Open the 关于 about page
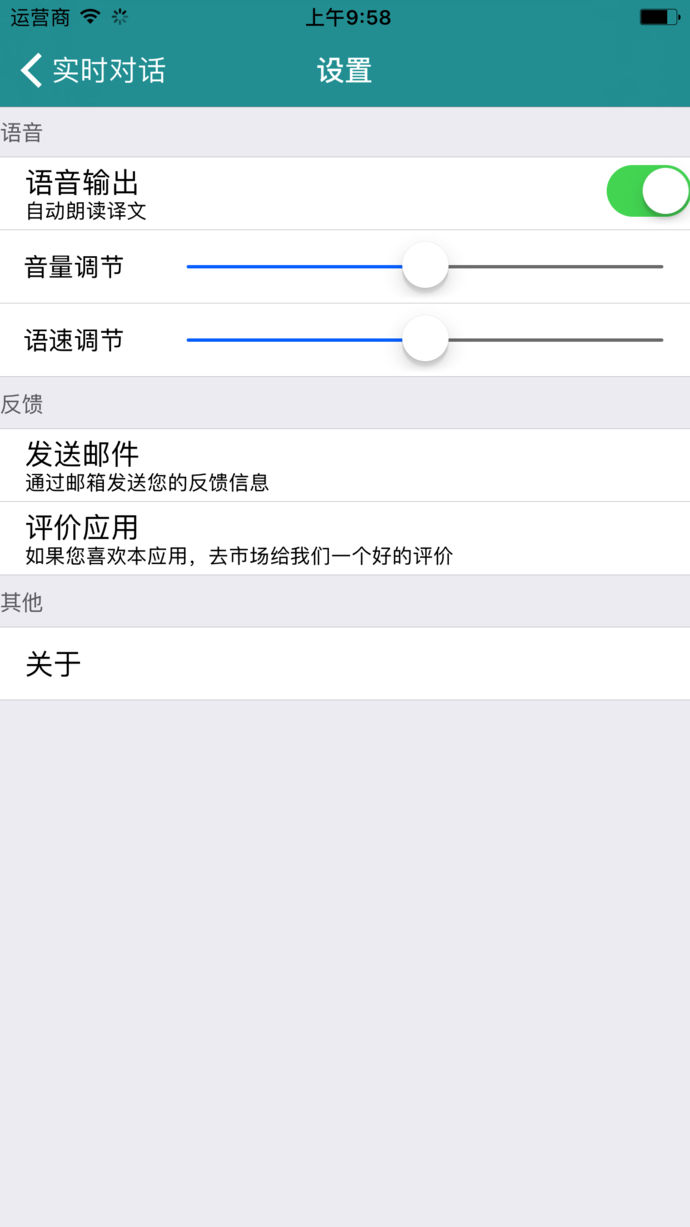690x1227 pixels. 345,663
